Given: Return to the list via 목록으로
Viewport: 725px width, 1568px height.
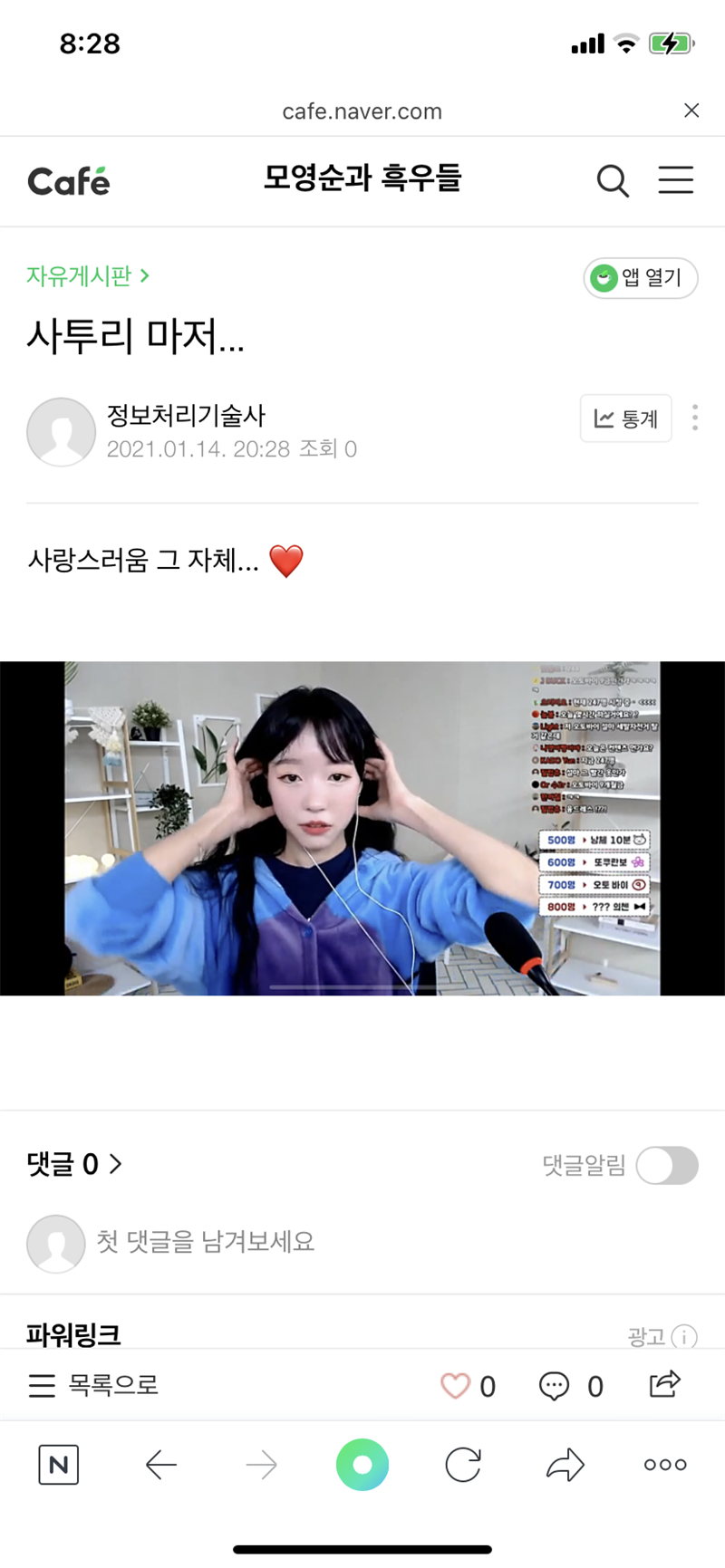Looking at the screenshot, I should pos(93,1385).
